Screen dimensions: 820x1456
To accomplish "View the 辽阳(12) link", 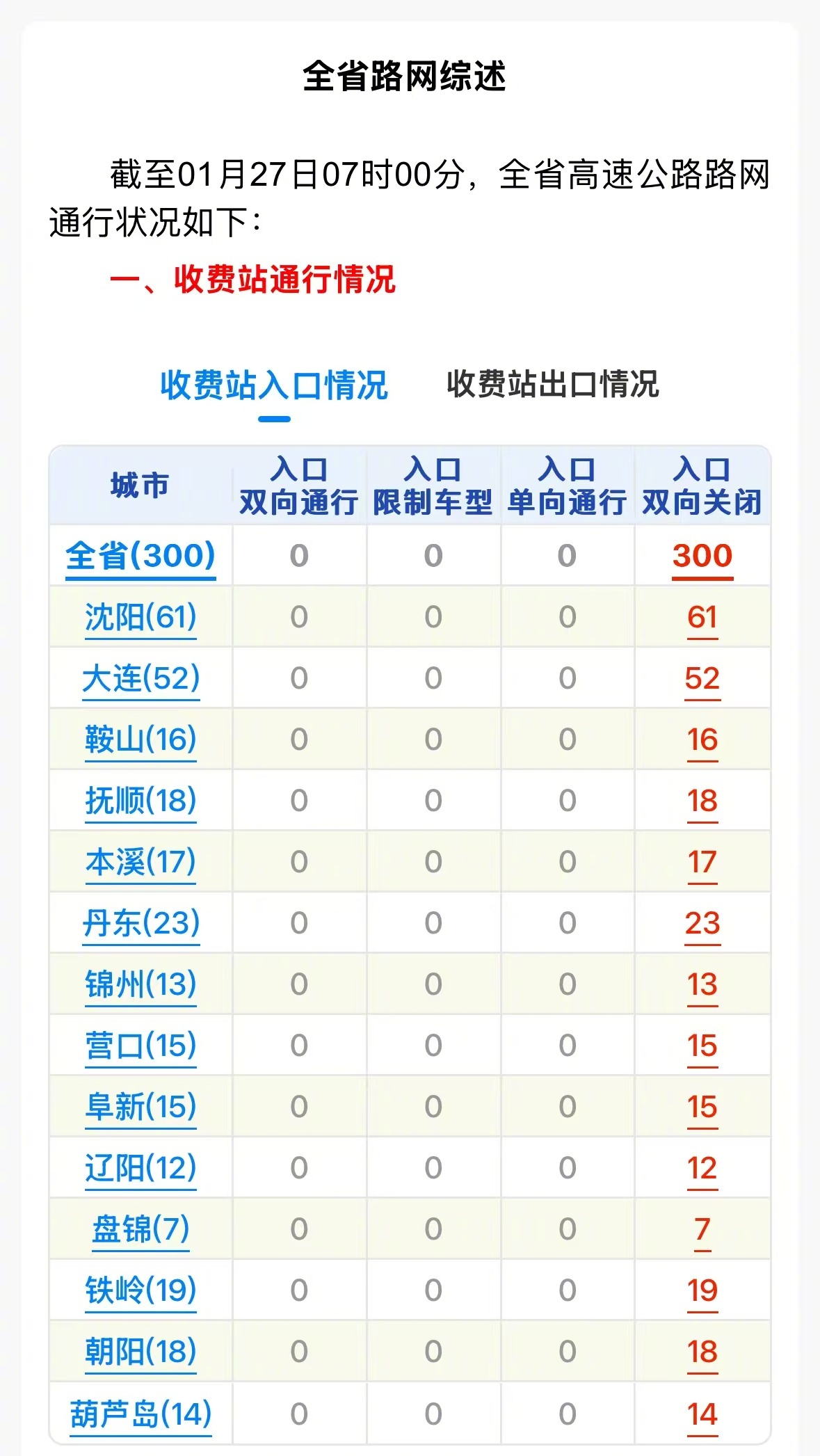I will [x=140, y=1168].
